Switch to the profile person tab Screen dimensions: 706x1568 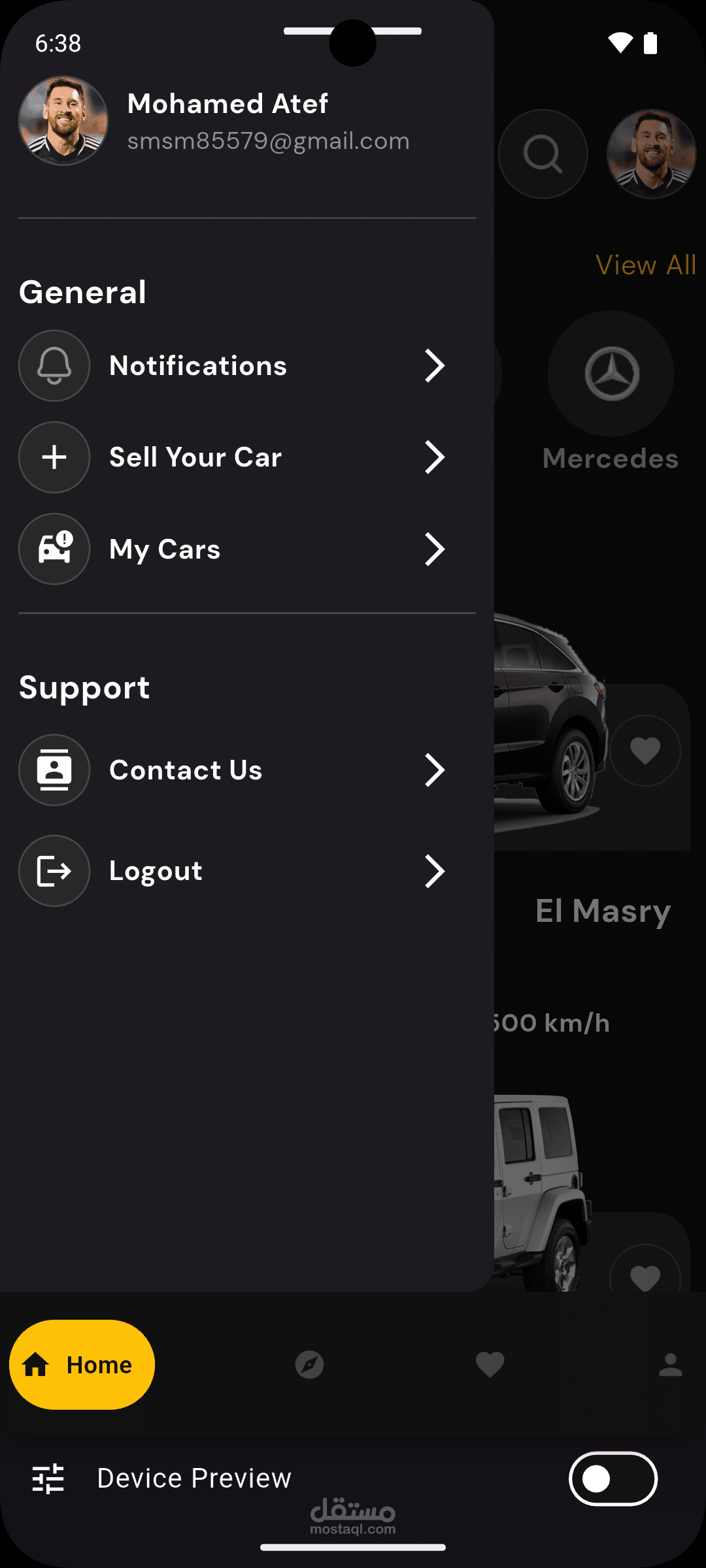coord(670,1365)
